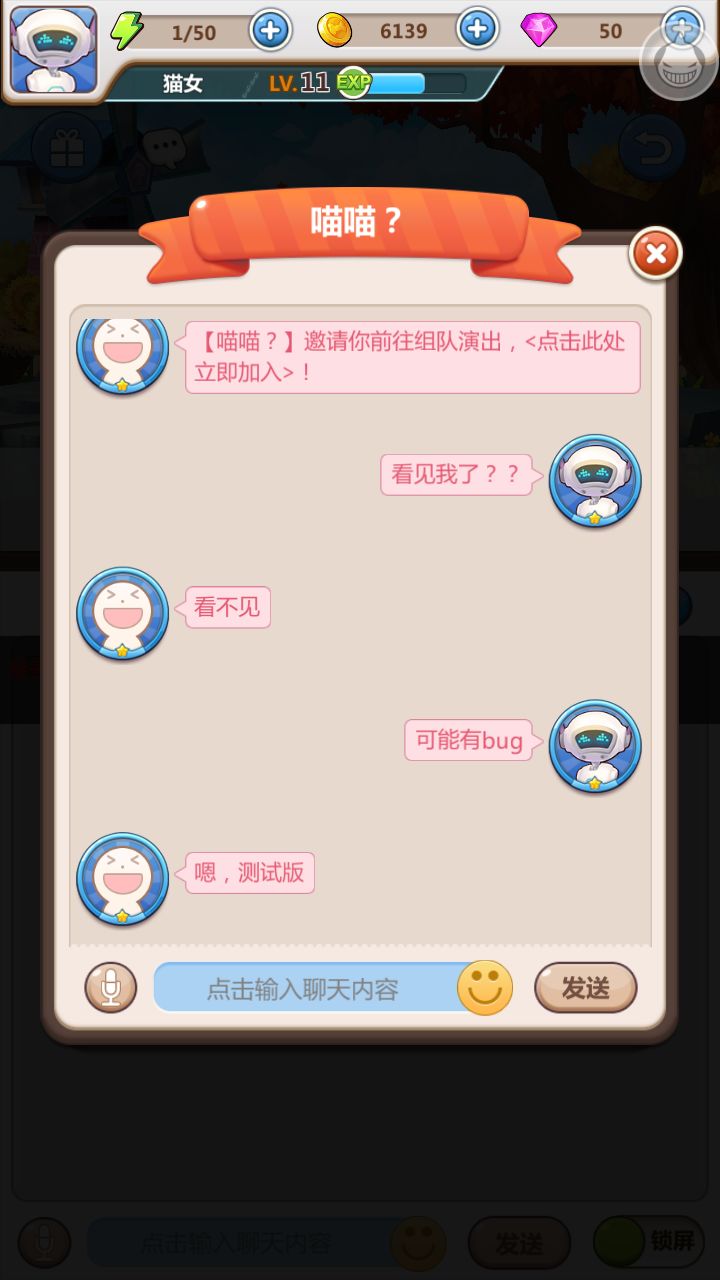Viewport: 720px width, 1280px height.
Task: Tap 喵喵's avatar beside the first message
Action: coord(122,357)
